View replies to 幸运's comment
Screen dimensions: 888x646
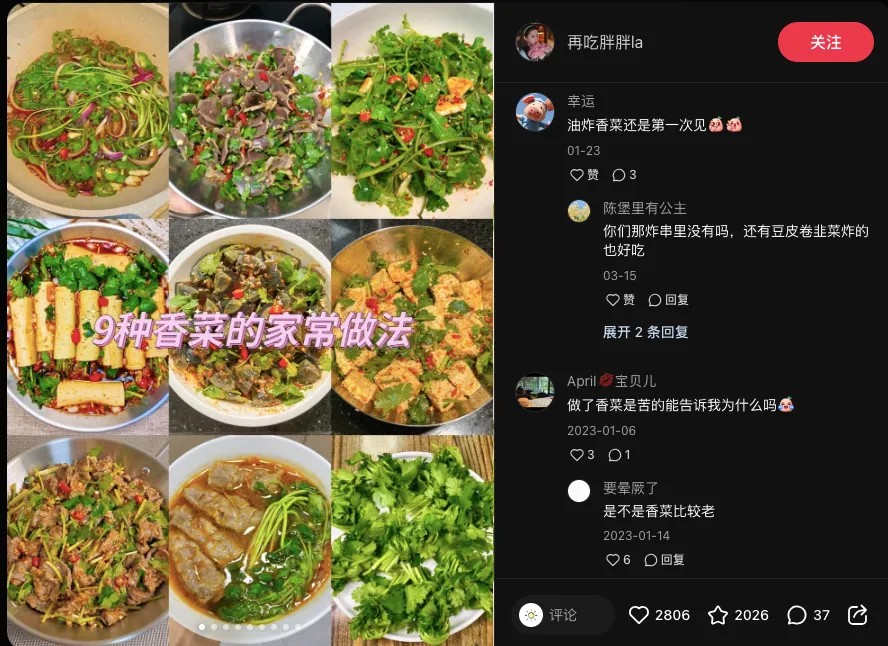click(624, 175)
